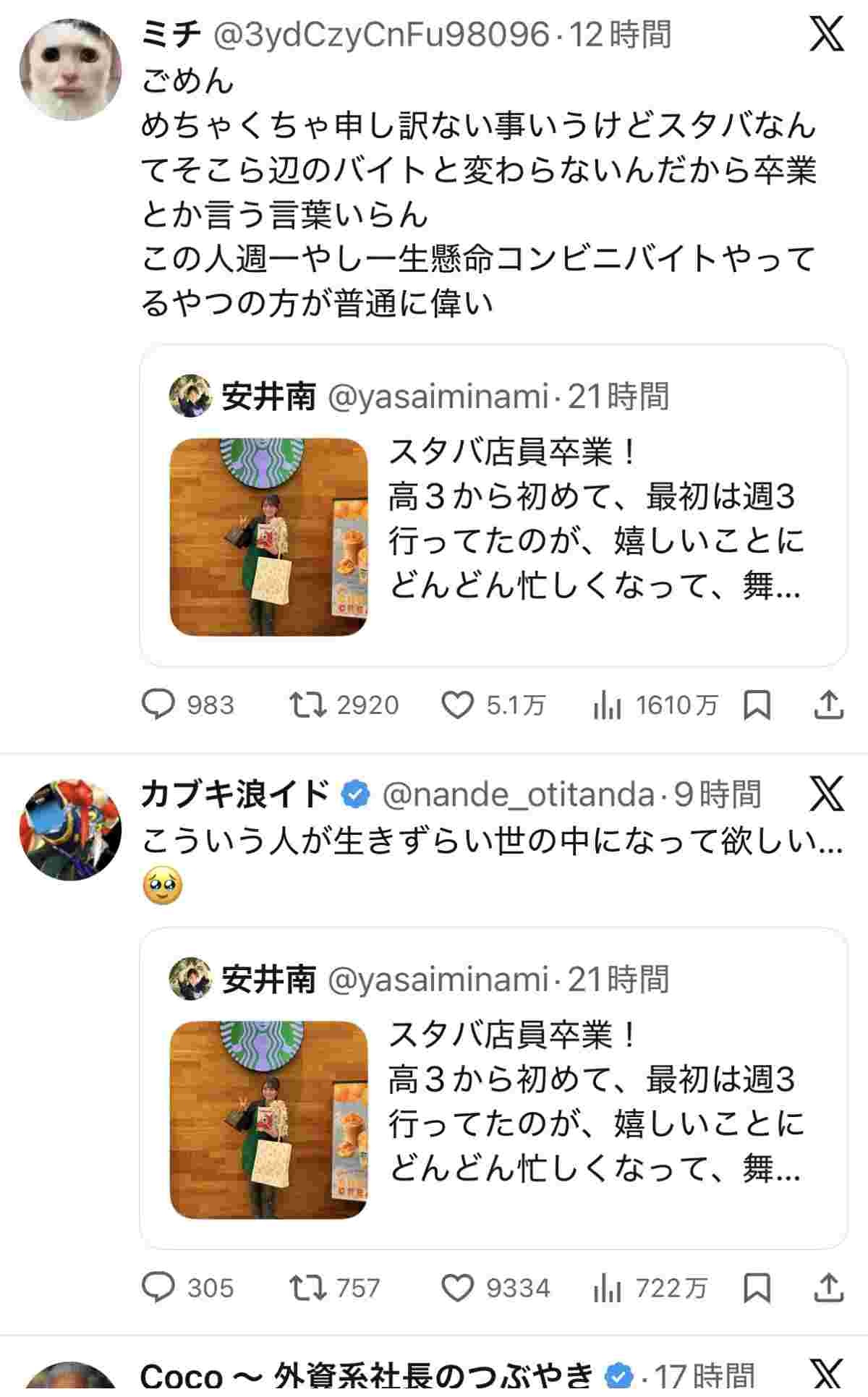868x1397 pixels.
Task: Tap the X logo icon on ミチ's post
Action: click(x=826, y=34)
